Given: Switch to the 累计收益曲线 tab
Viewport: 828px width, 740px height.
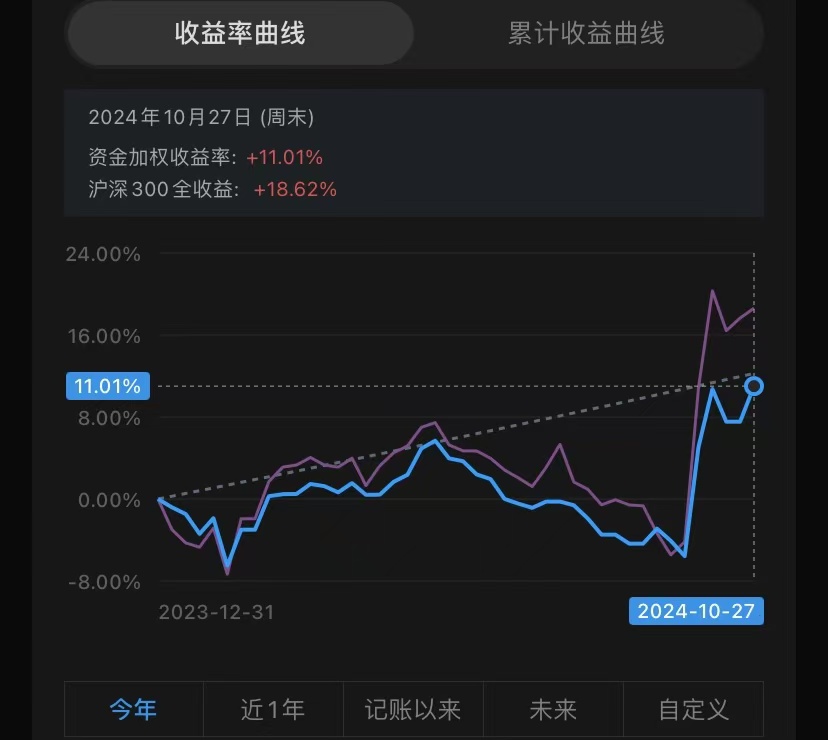Looking at the screenshot, I should pyautogui.click(x=586, y=34).
